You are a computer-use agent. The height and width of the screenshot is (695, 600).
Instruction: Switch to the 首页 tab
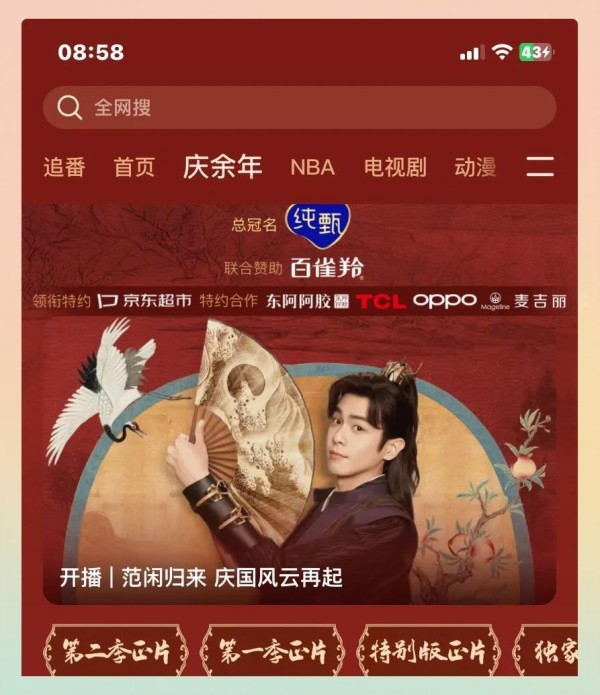pyautogui.click(x=134, y=167)
